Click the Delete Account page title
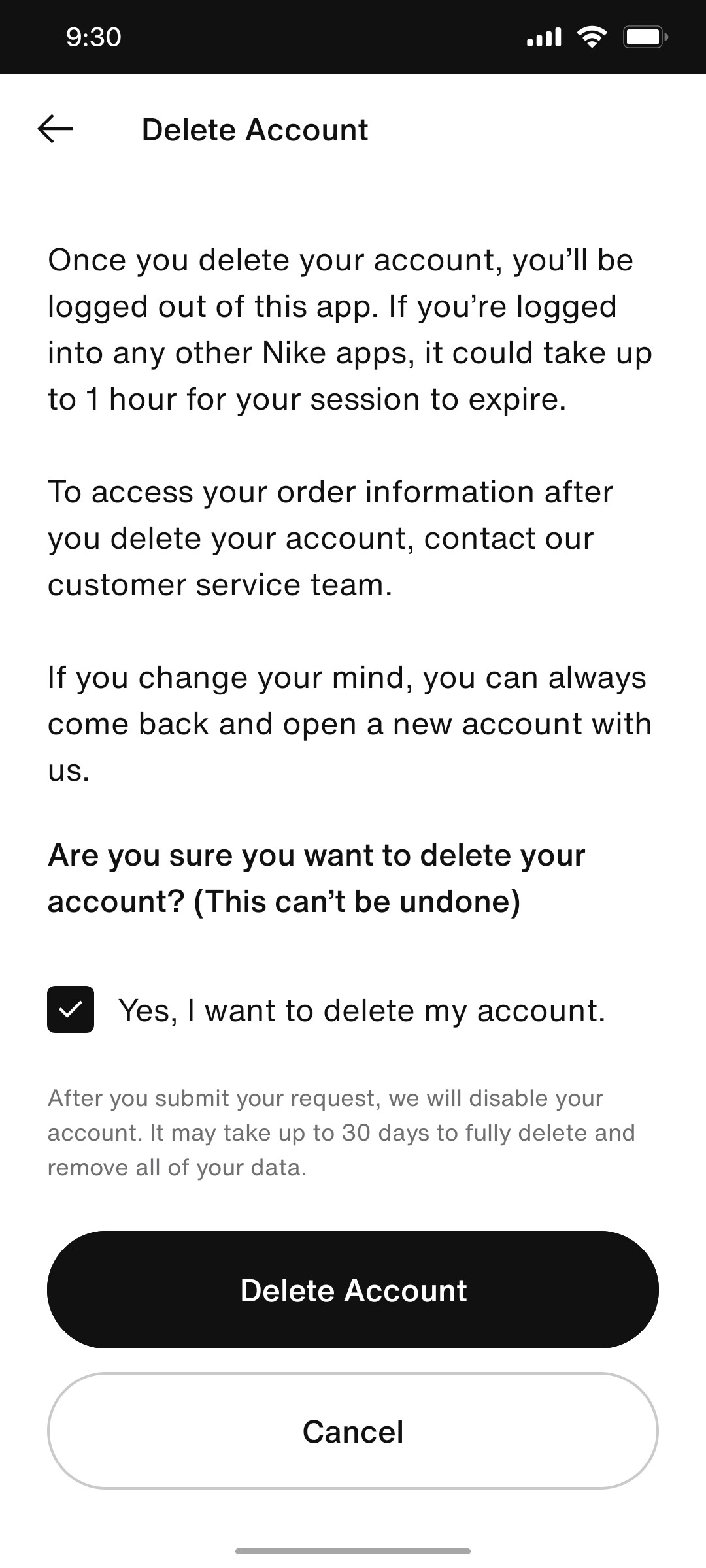The height and width of the screenshot is (1568, 706). (255, 129)
